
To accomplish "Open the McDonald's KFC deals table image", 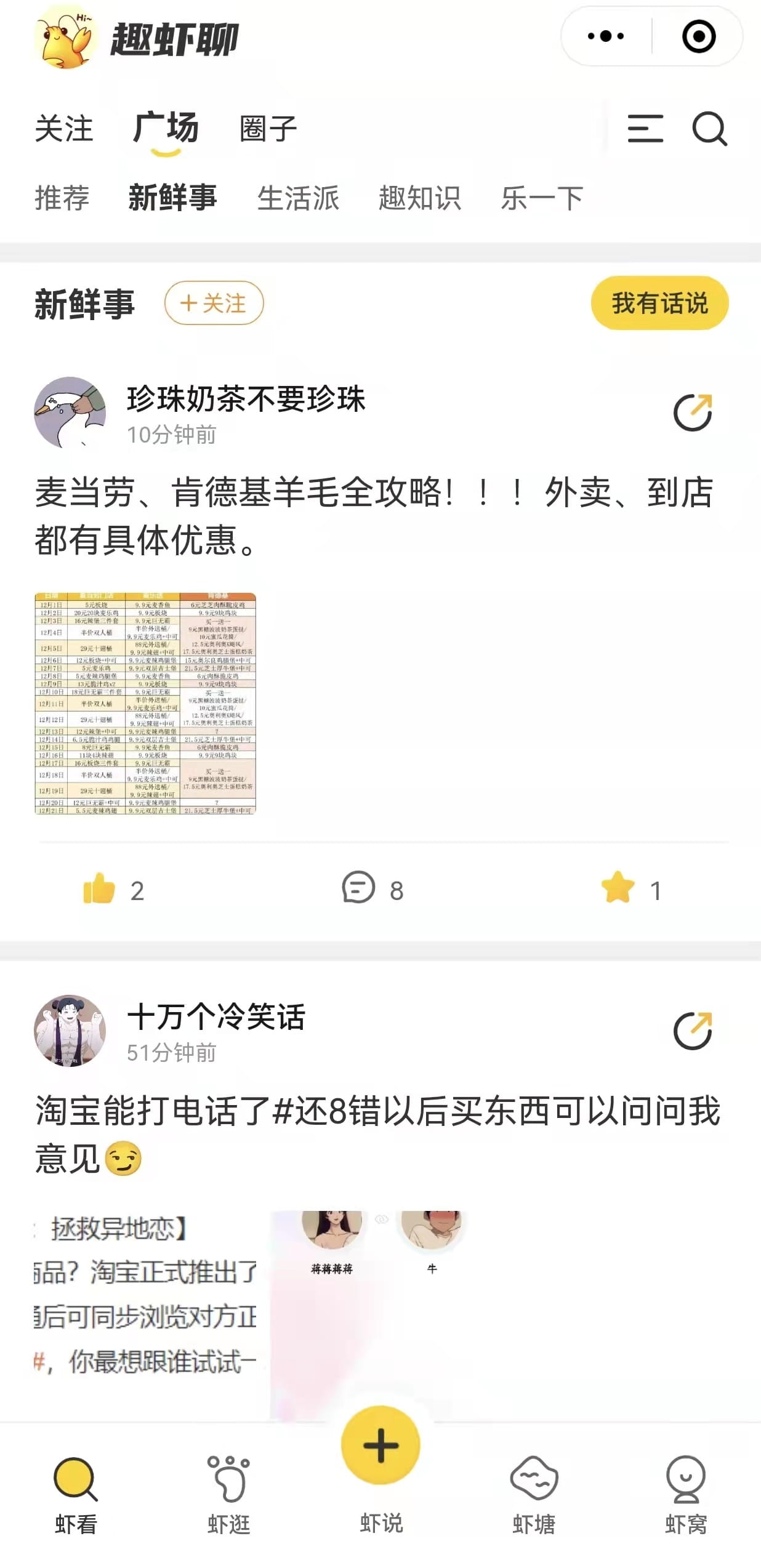I will click(145, 703).
